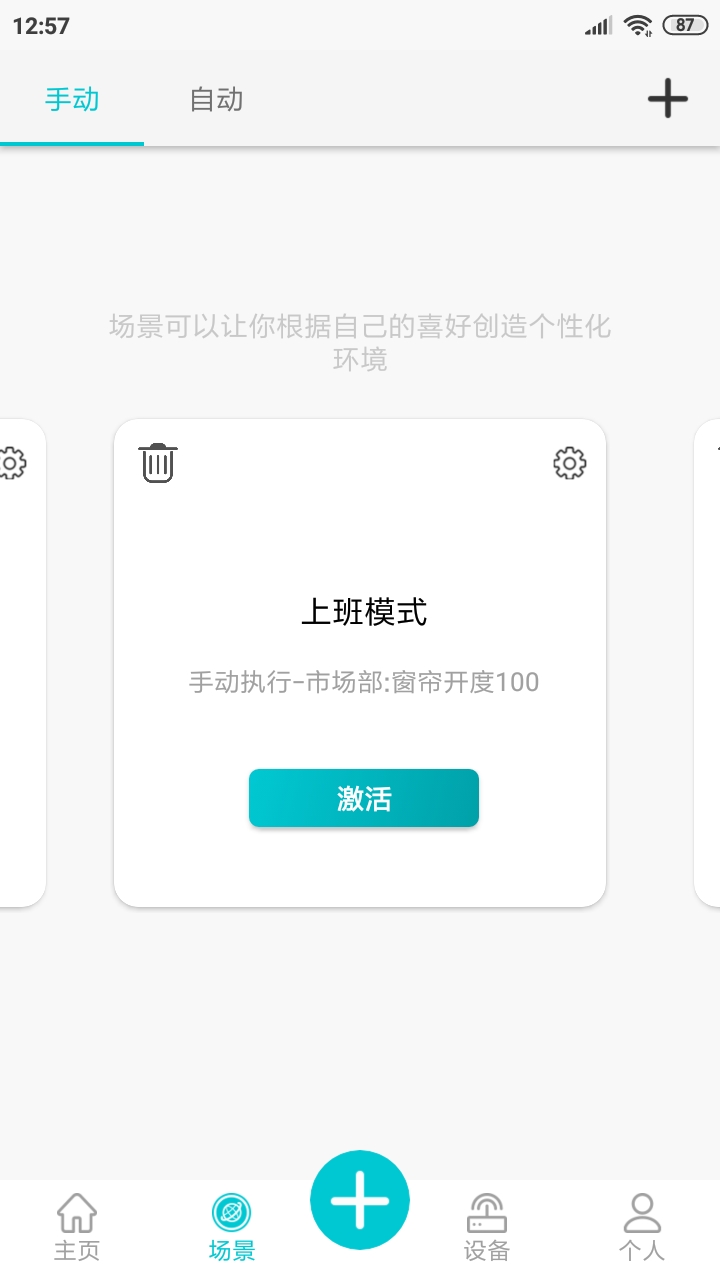Image resolution: width=720 pixels, height=1280 pixels.
Task: Select the 手动 tab
Action: [x=71, y=99]
